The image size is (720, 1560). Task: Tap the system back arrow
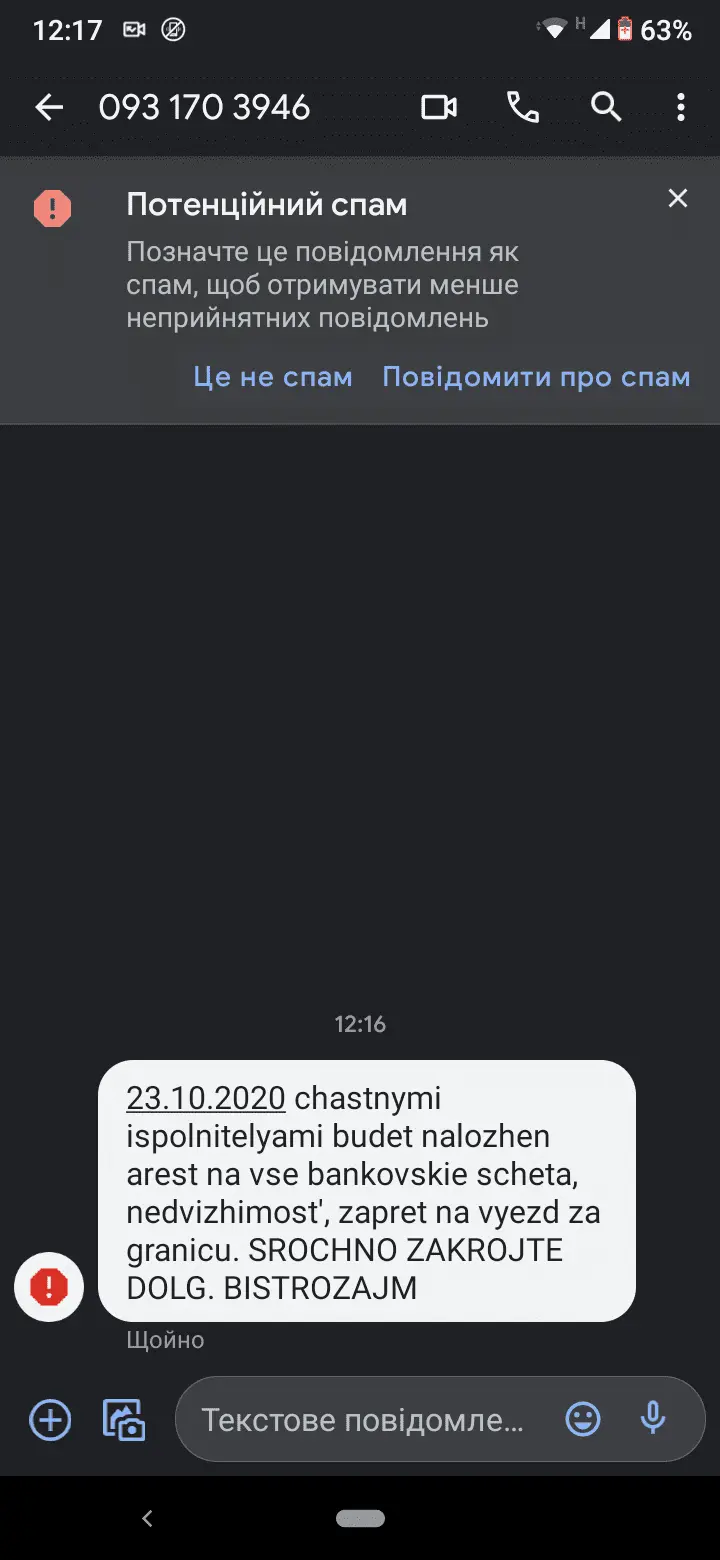(x=147, y=1518)
